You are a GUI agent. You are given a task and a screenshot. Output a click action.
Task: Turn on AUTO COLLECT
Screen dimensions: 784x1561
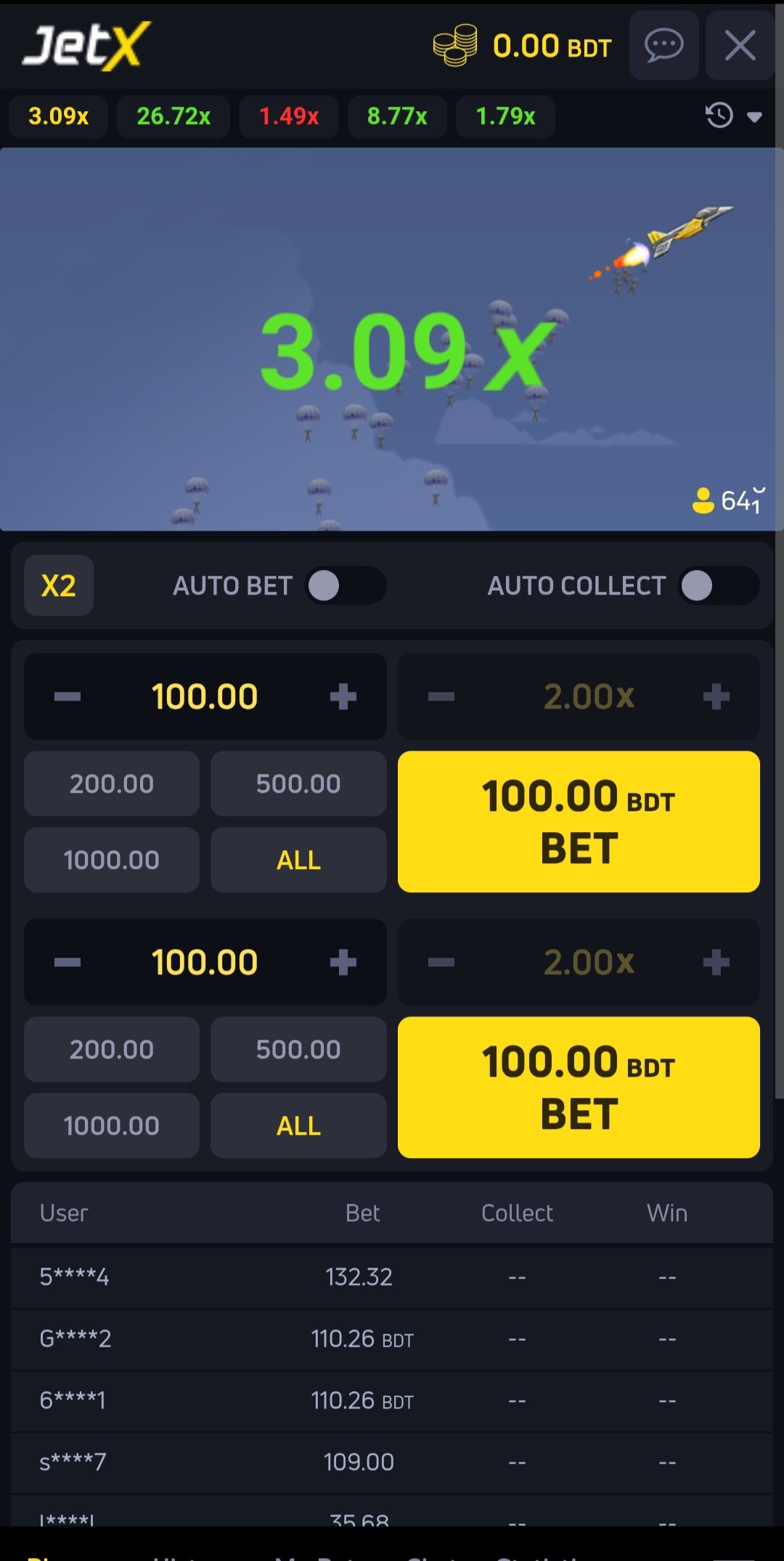point(717,586)
